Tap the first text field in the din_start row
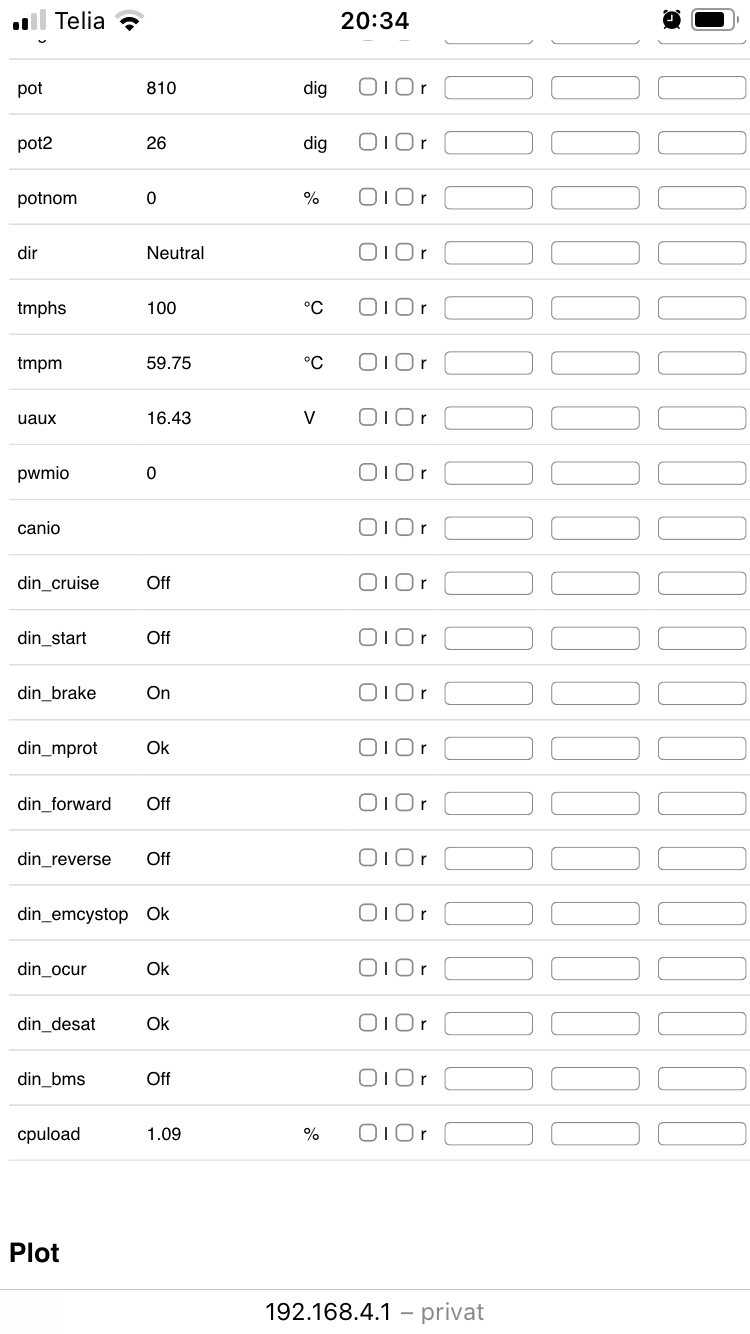Viewport: 750px width, 1334px height. tap(489, 638)
